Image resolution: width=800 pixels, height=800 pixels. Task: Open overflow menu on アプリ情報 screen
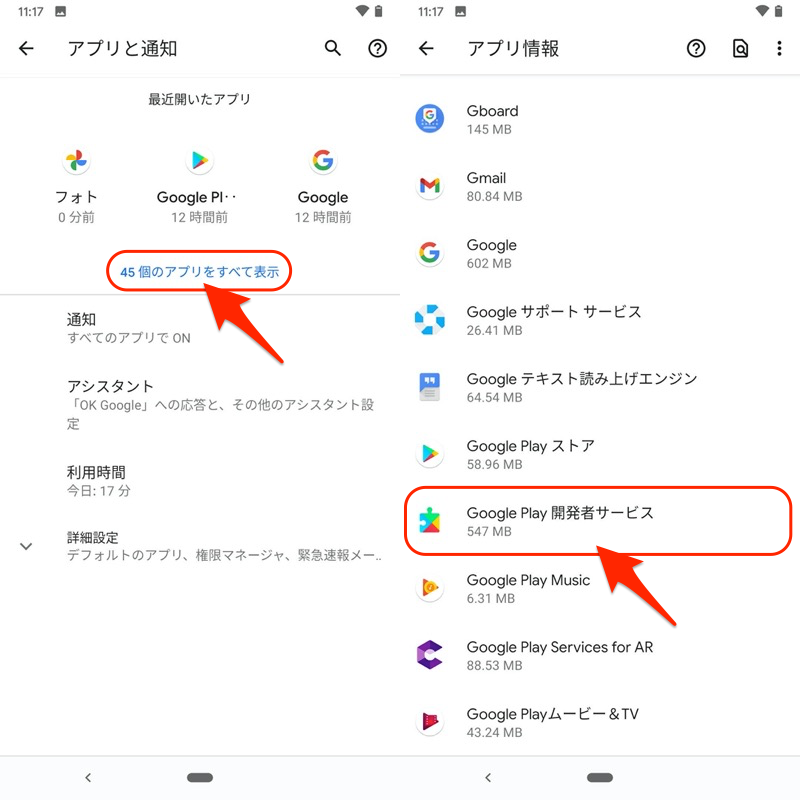pyautogui.click(x=779, y=48)
